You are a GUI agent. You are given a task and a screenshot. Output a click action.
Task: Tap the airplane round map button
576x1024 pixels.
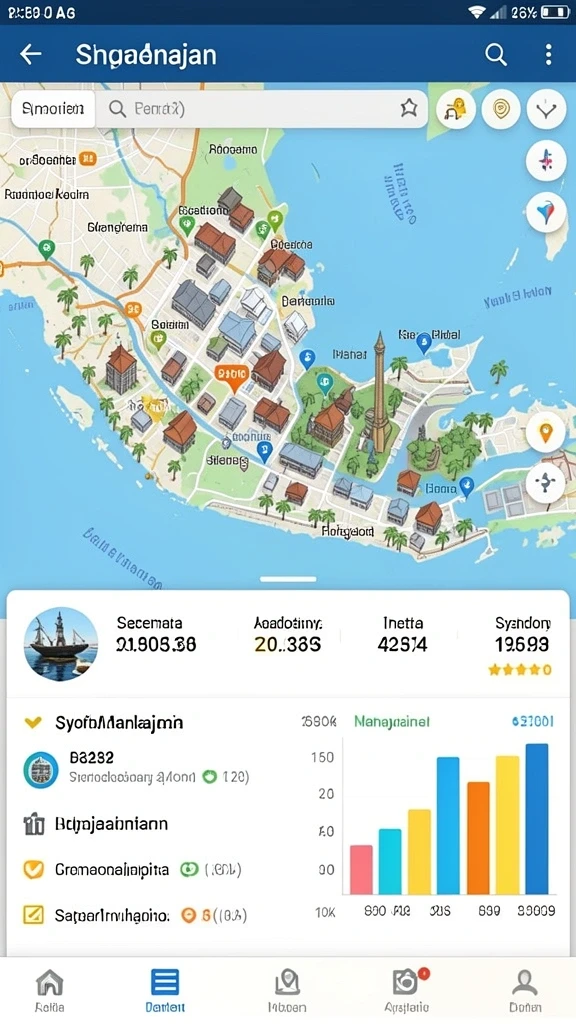tap(546, 161)
